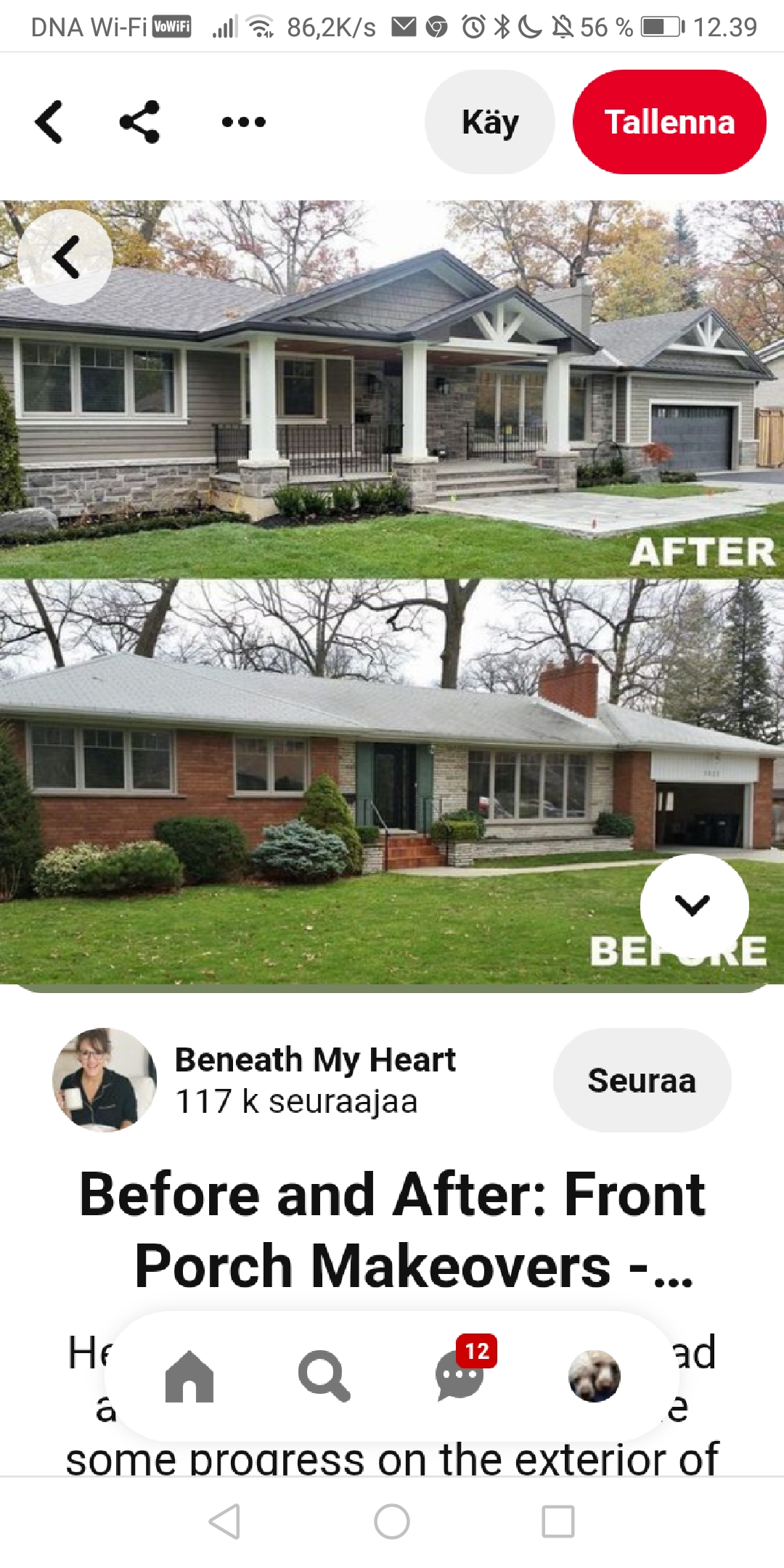Switch to the Home tab
784x1568 pixels.
pos(189,1376)
